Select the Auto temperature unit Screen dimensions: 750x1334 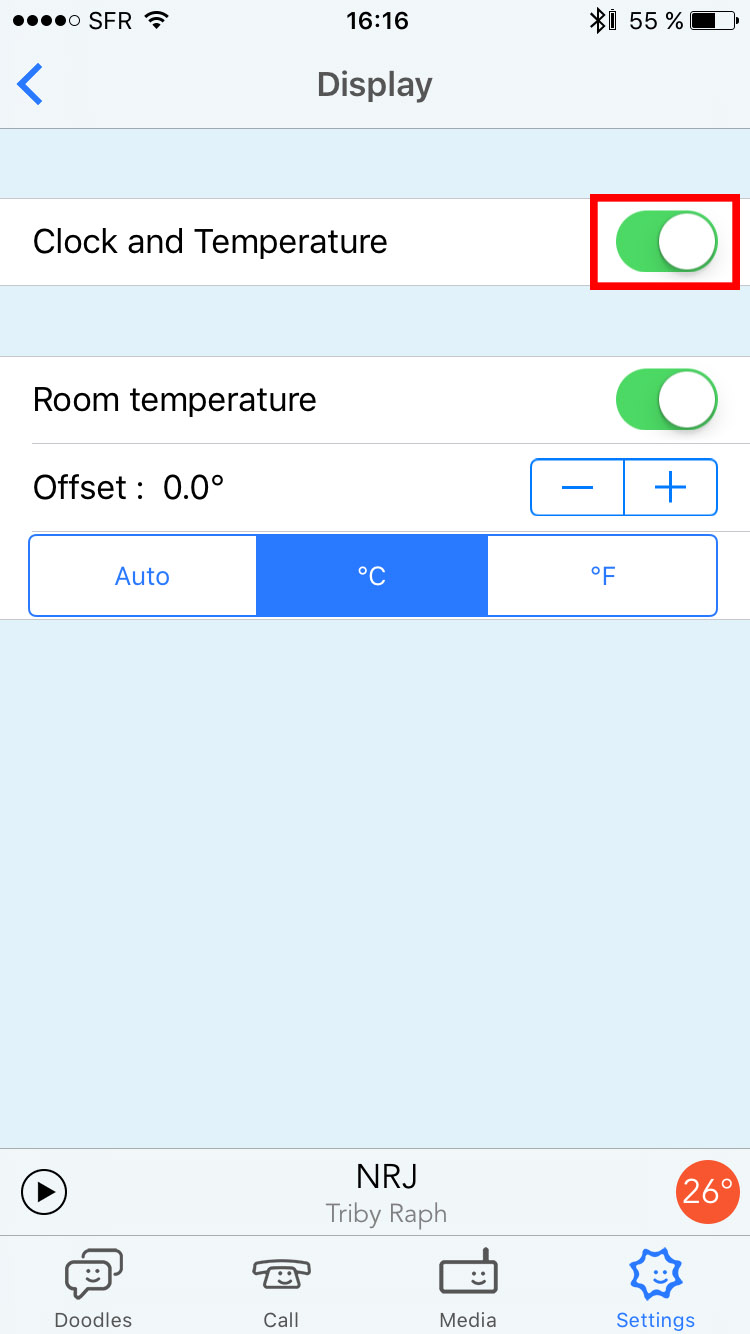pyautogui.click(x=143, y=576)
